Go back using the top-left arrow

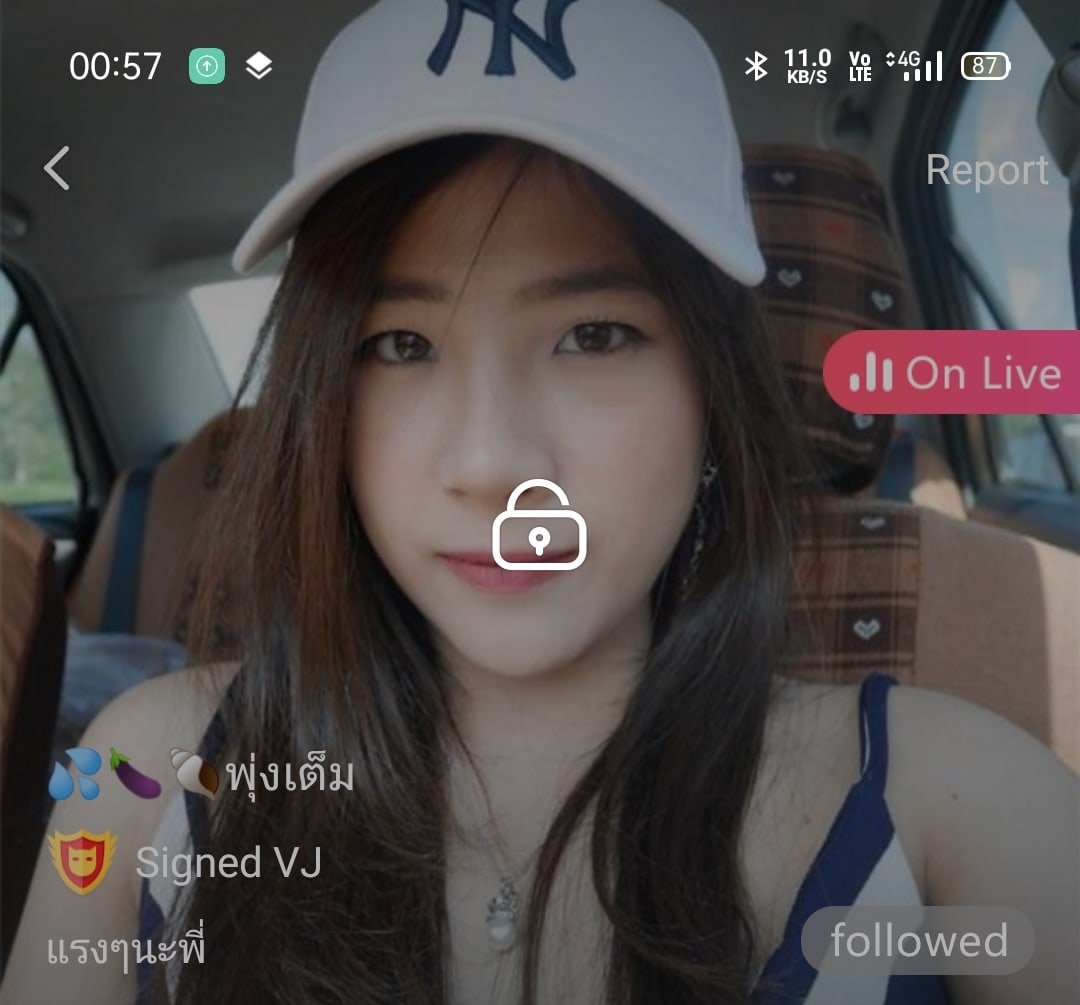pos(57,168)
